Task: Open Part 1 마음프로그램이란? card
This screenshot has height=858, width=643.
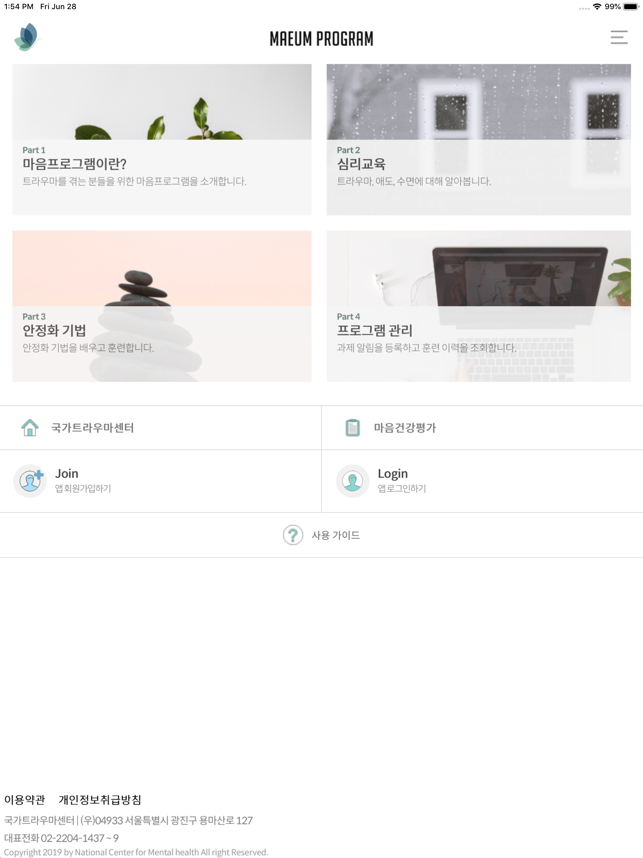Action: (x=162, y=140)
